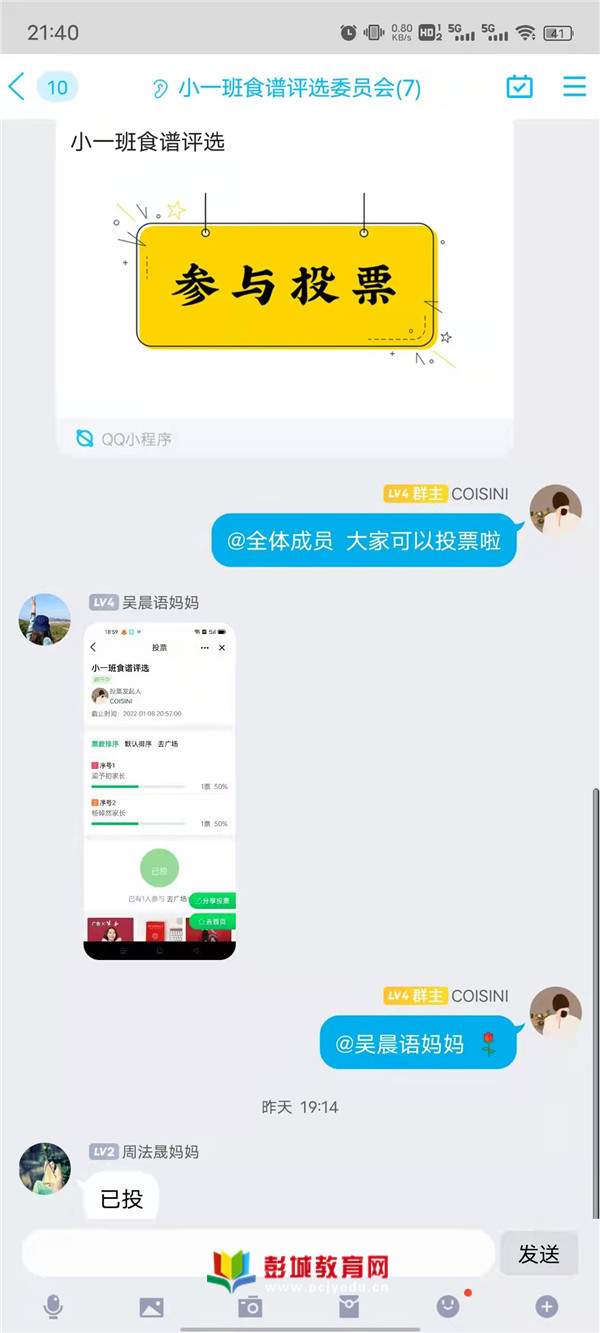The image size is (600, 1333).
Task: Go back to the message list
Action: 17,87
